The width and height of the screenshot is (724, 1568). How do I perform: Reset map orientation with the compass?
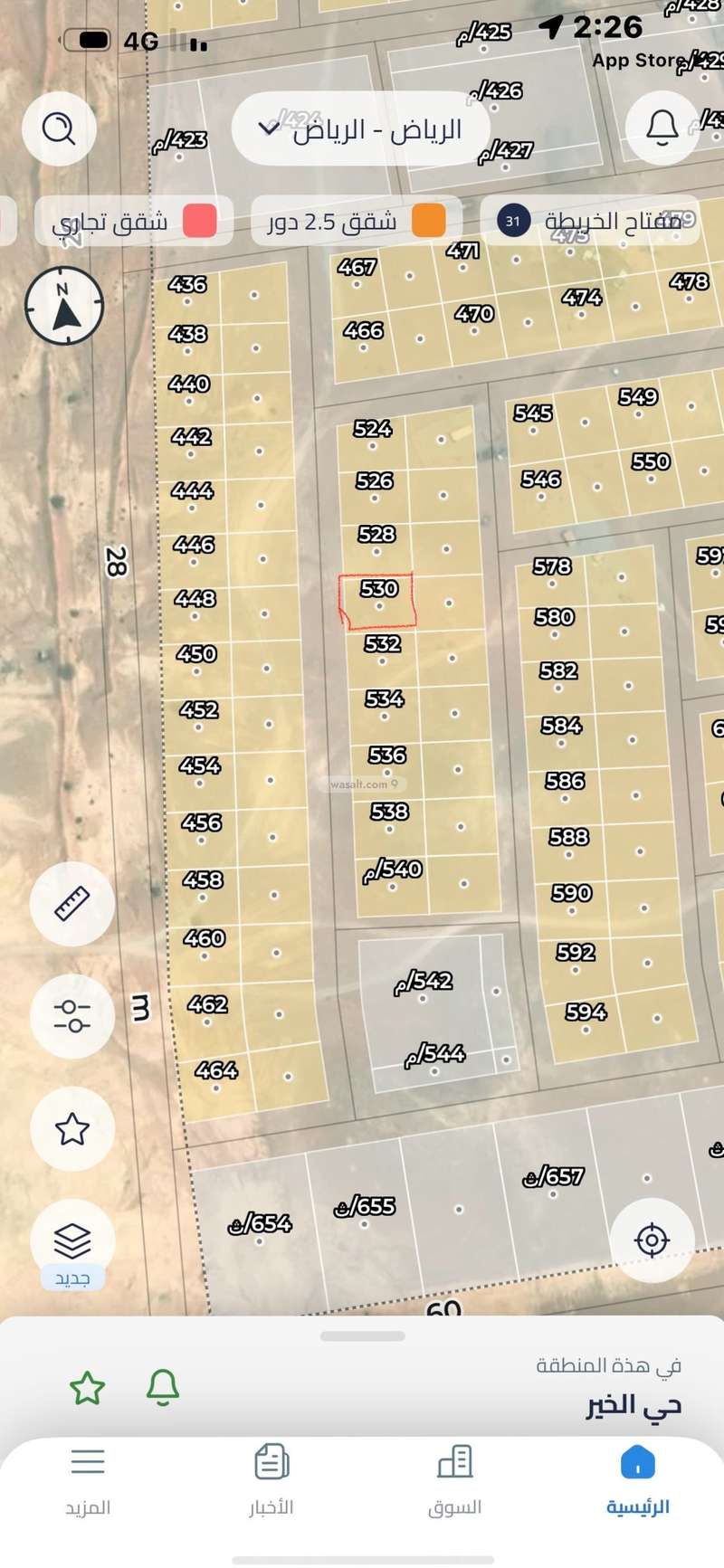(63, 306)
